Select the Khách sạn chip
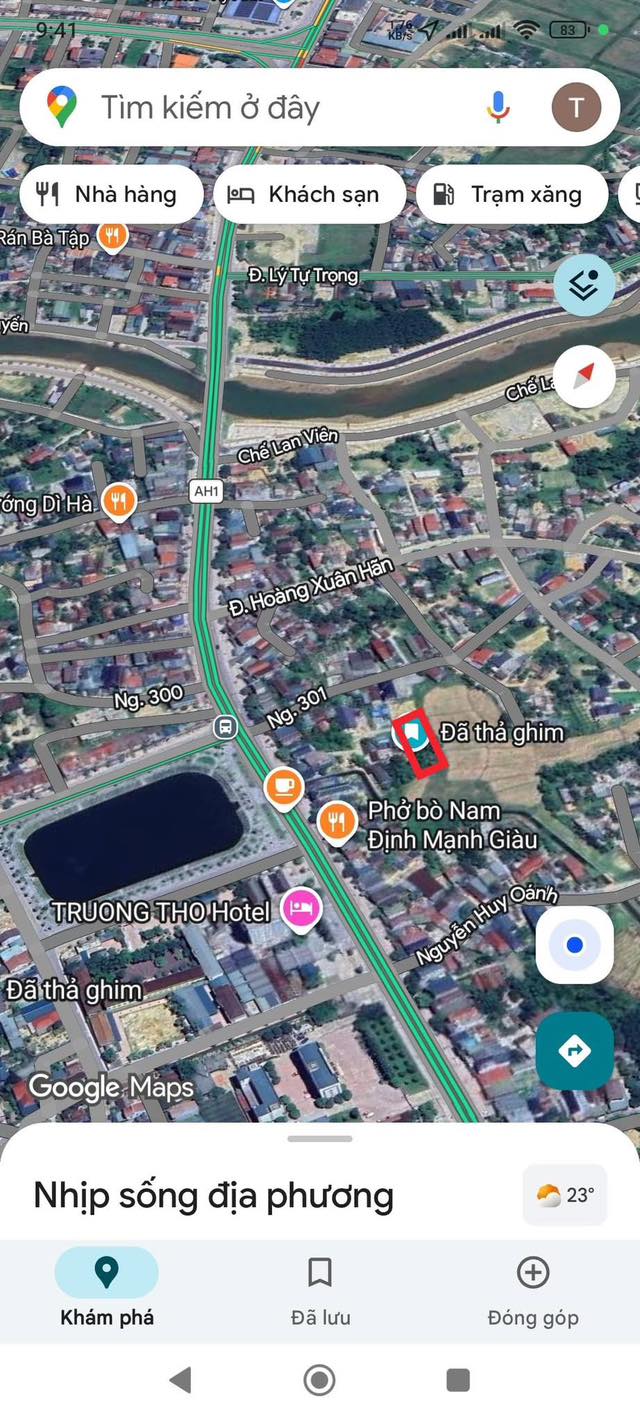 click(309, 194)
